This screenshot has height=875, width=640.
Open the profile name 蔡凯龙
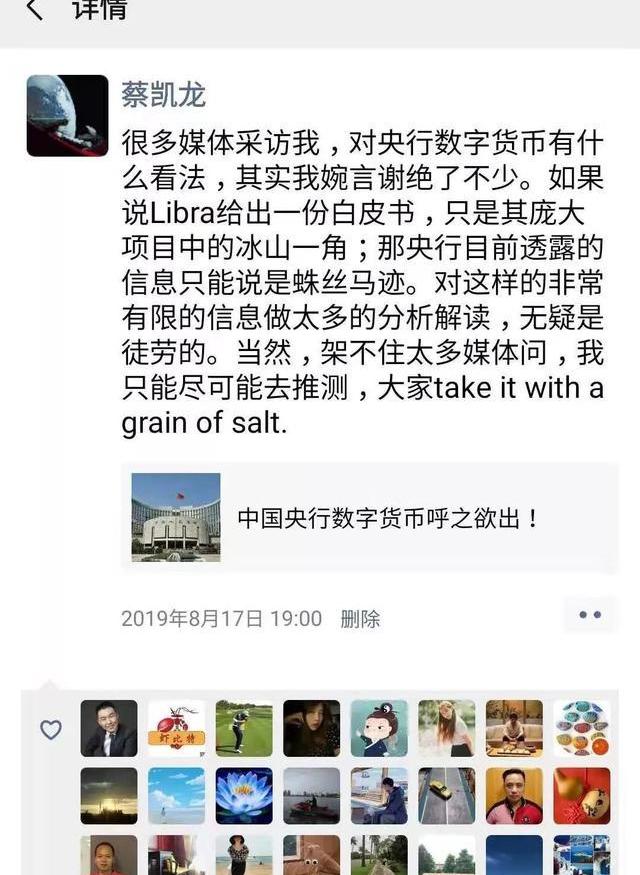click(163, 95)
